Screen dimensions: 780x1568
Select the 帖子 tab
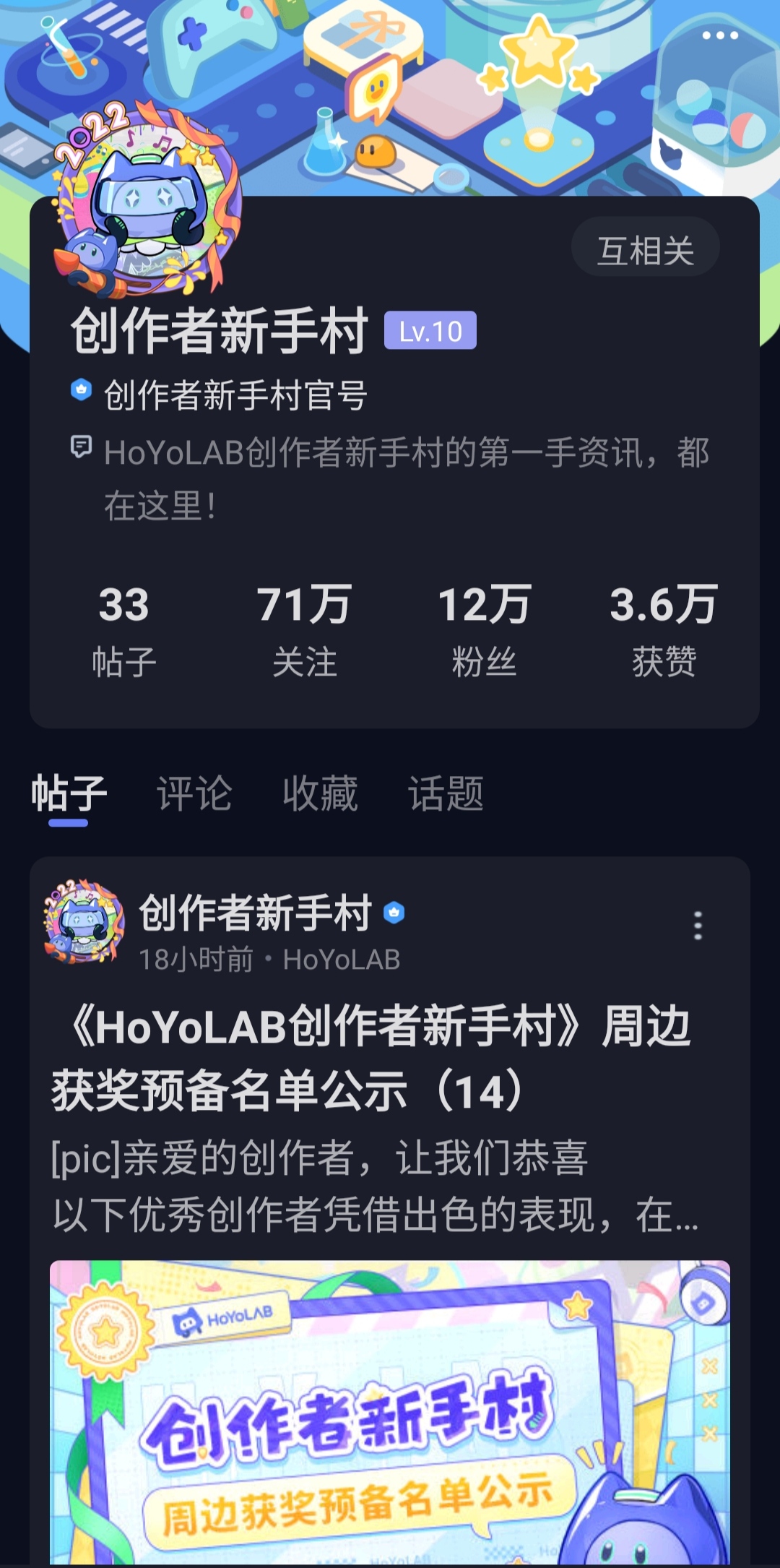click(x=69, y=793)
